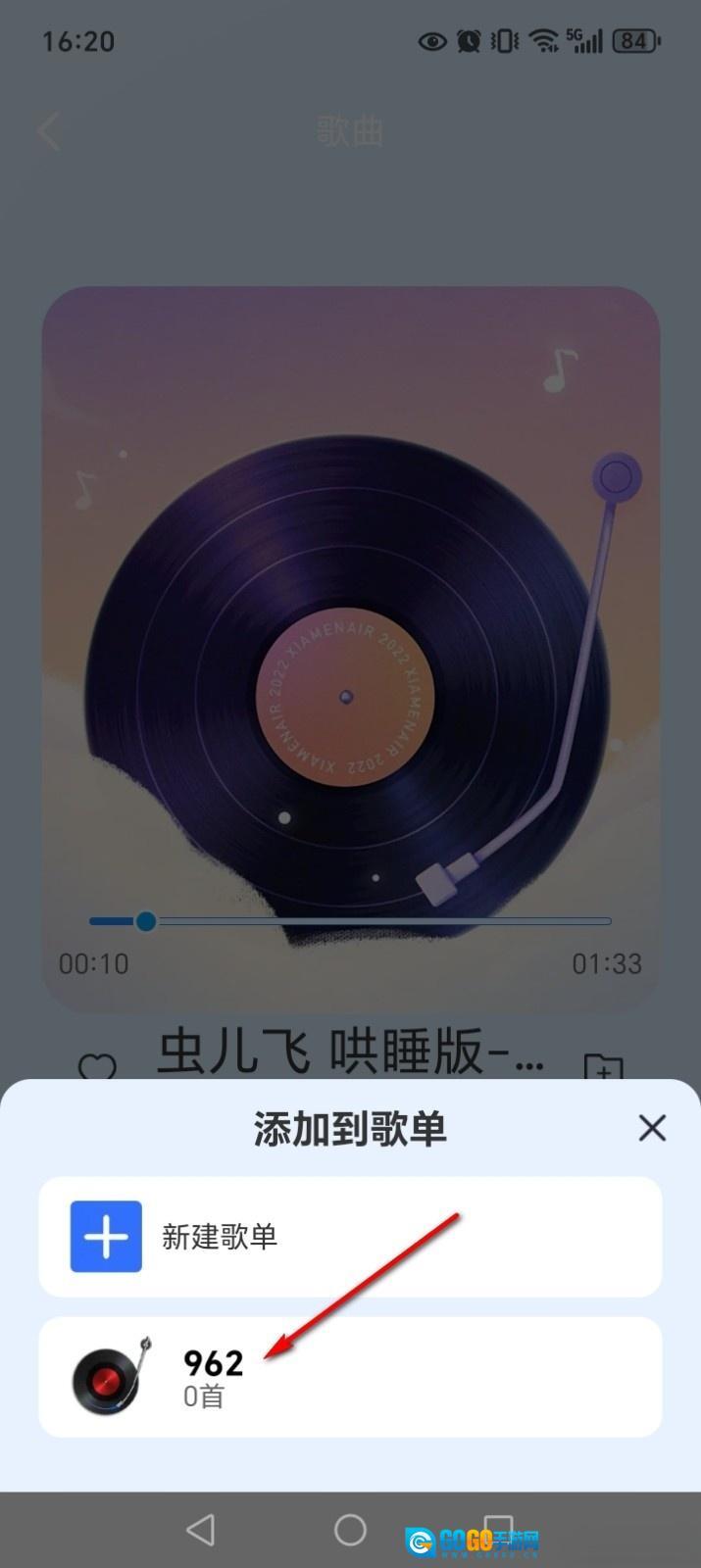Go to the system home screen
Viewport: 701px width, 1568px height.
coord(350,1530)
